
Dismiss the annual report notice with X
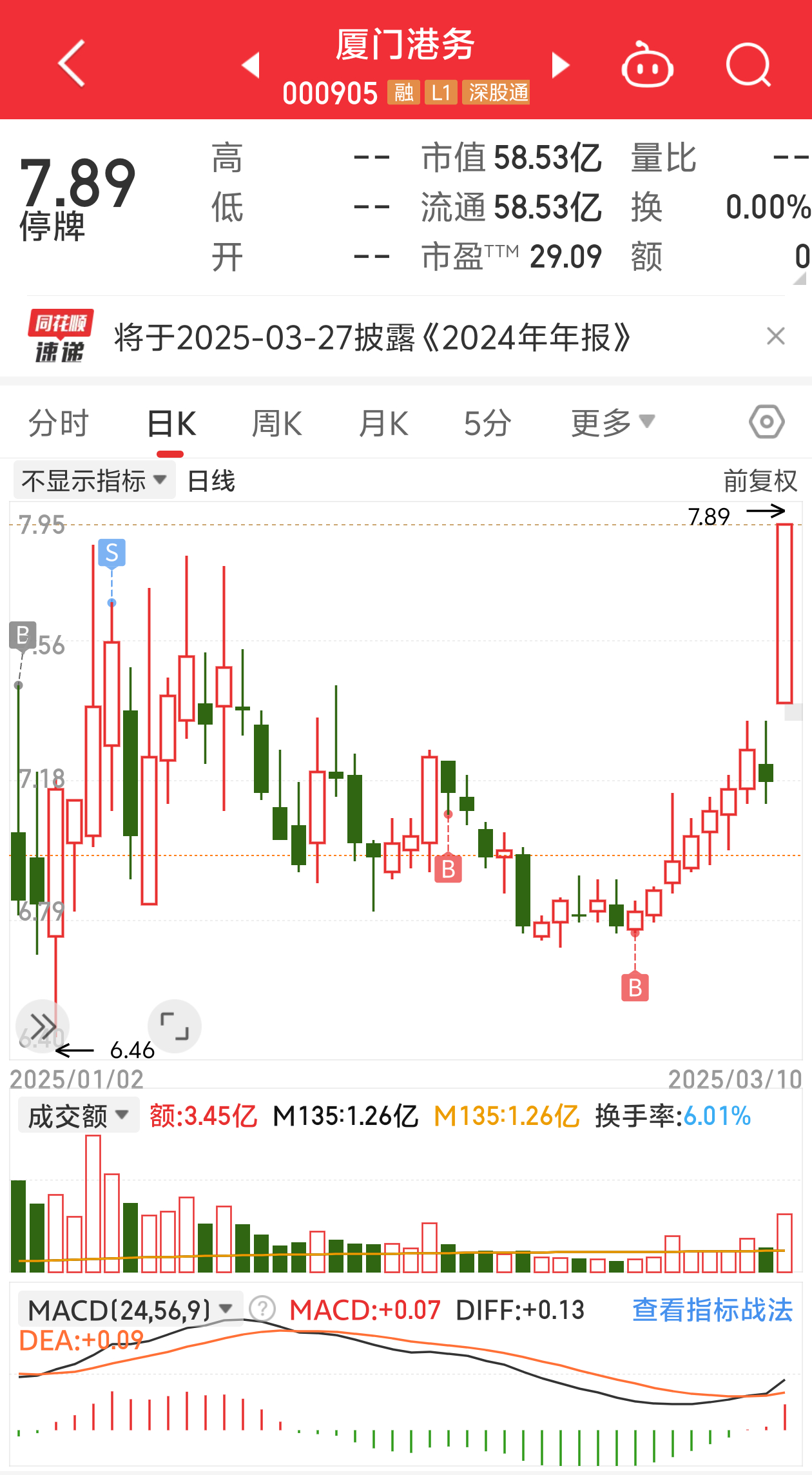[776, 337]
